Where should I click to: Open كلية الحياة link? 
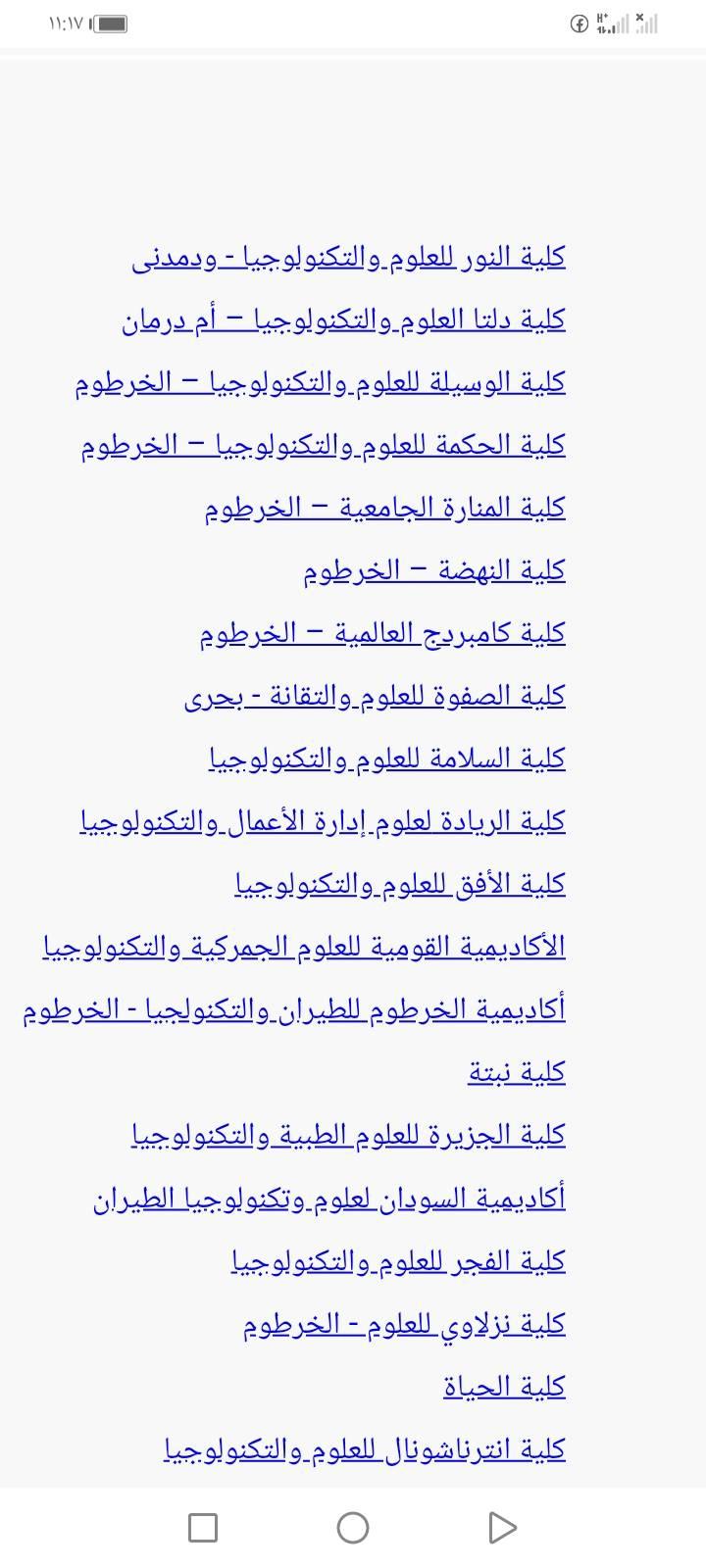pyautogui.click(x=504, y=1387)
